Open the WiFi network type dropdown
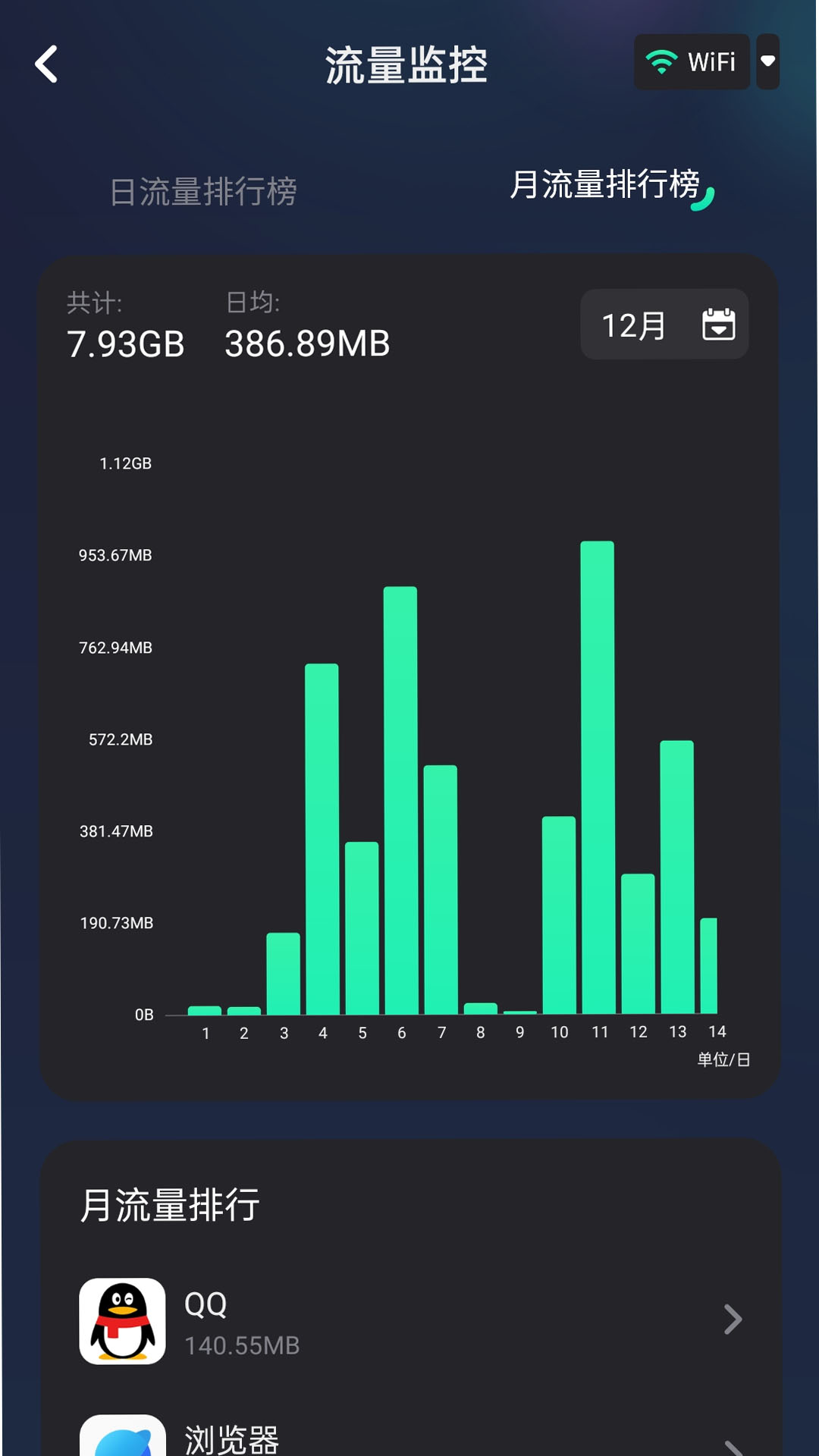This screenshot has height=1456, width=819. coord(767,61)
